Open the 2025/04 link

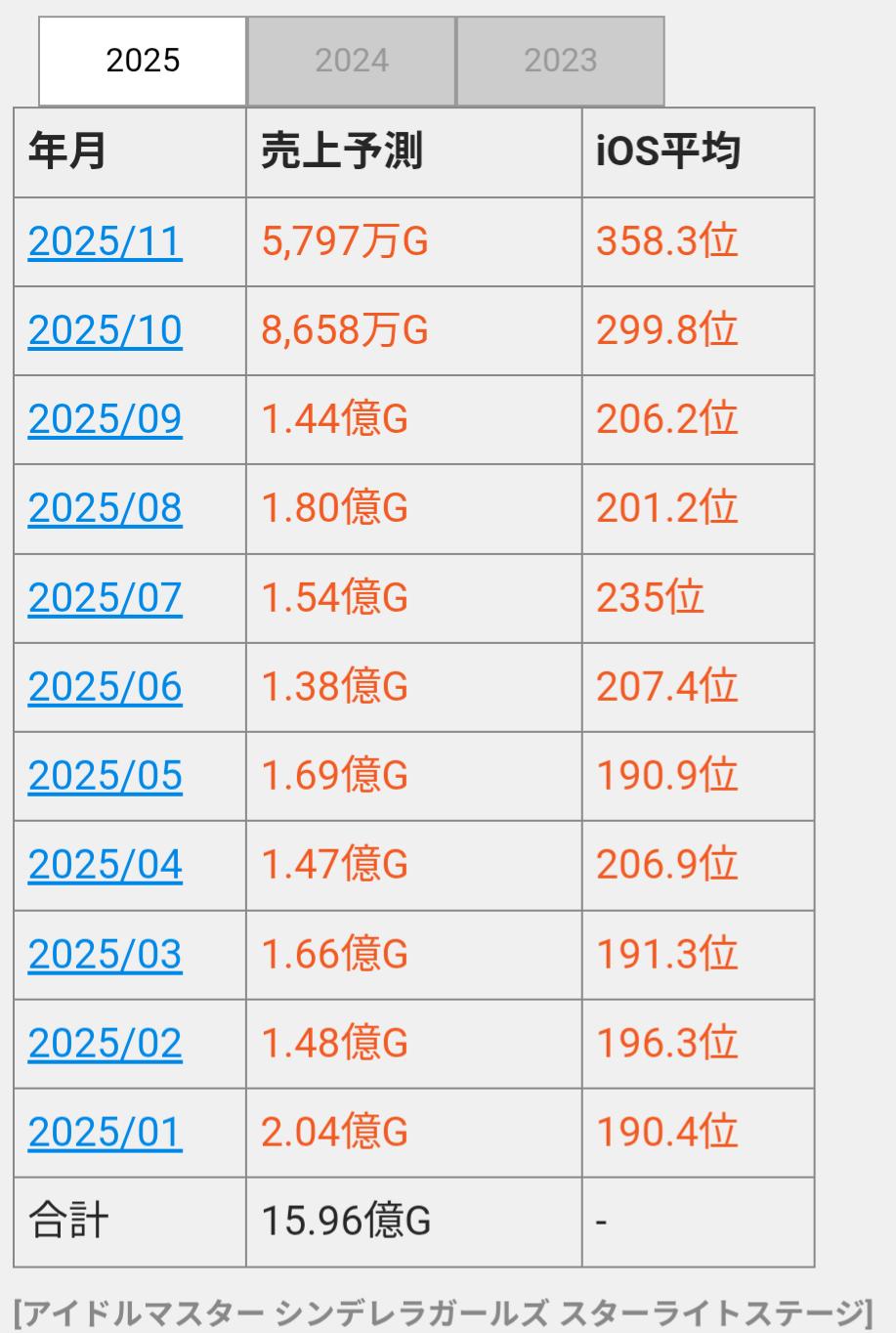coord(106,865)
